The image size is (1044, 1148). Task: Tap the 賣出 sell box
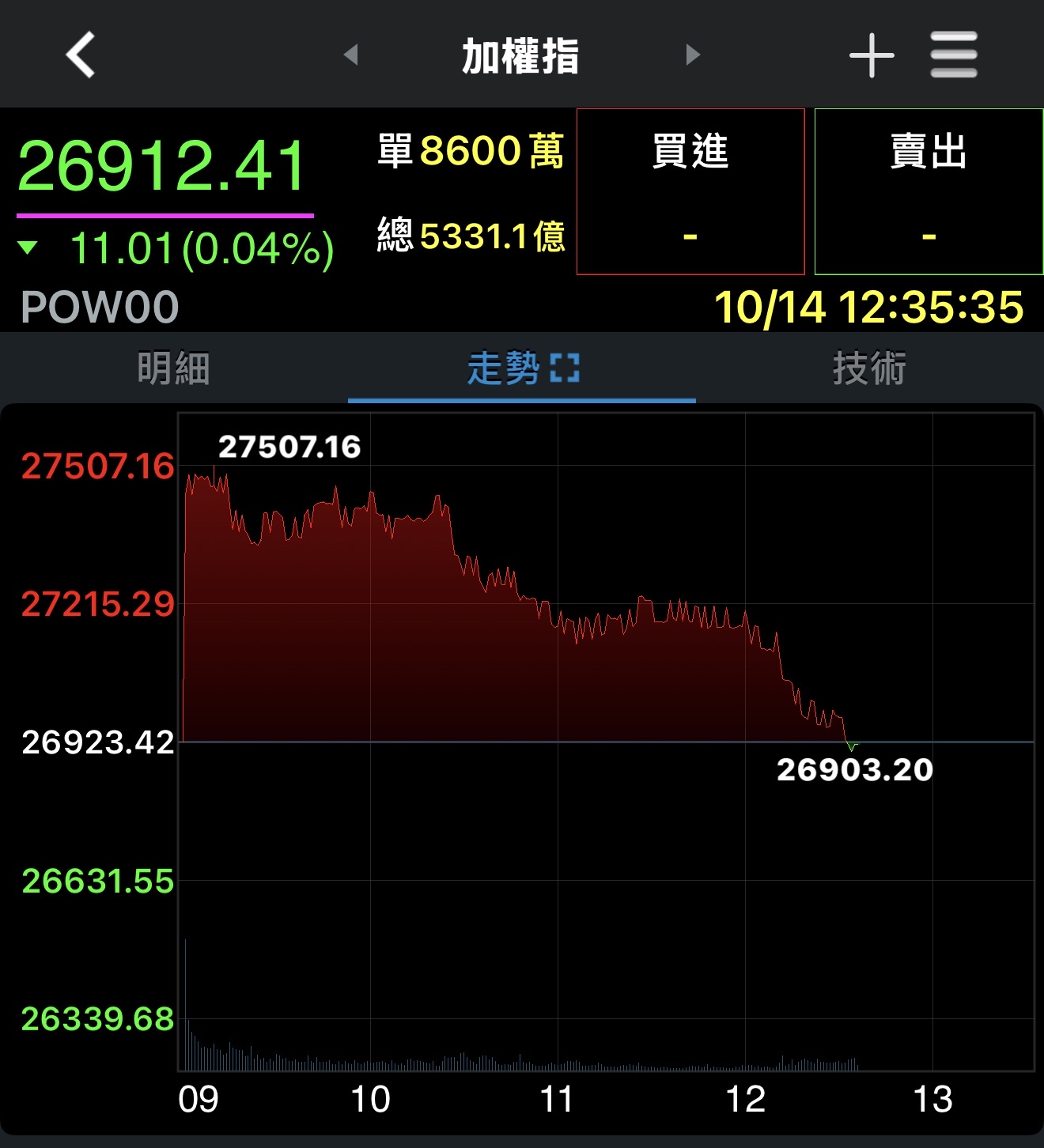[929, 191]
